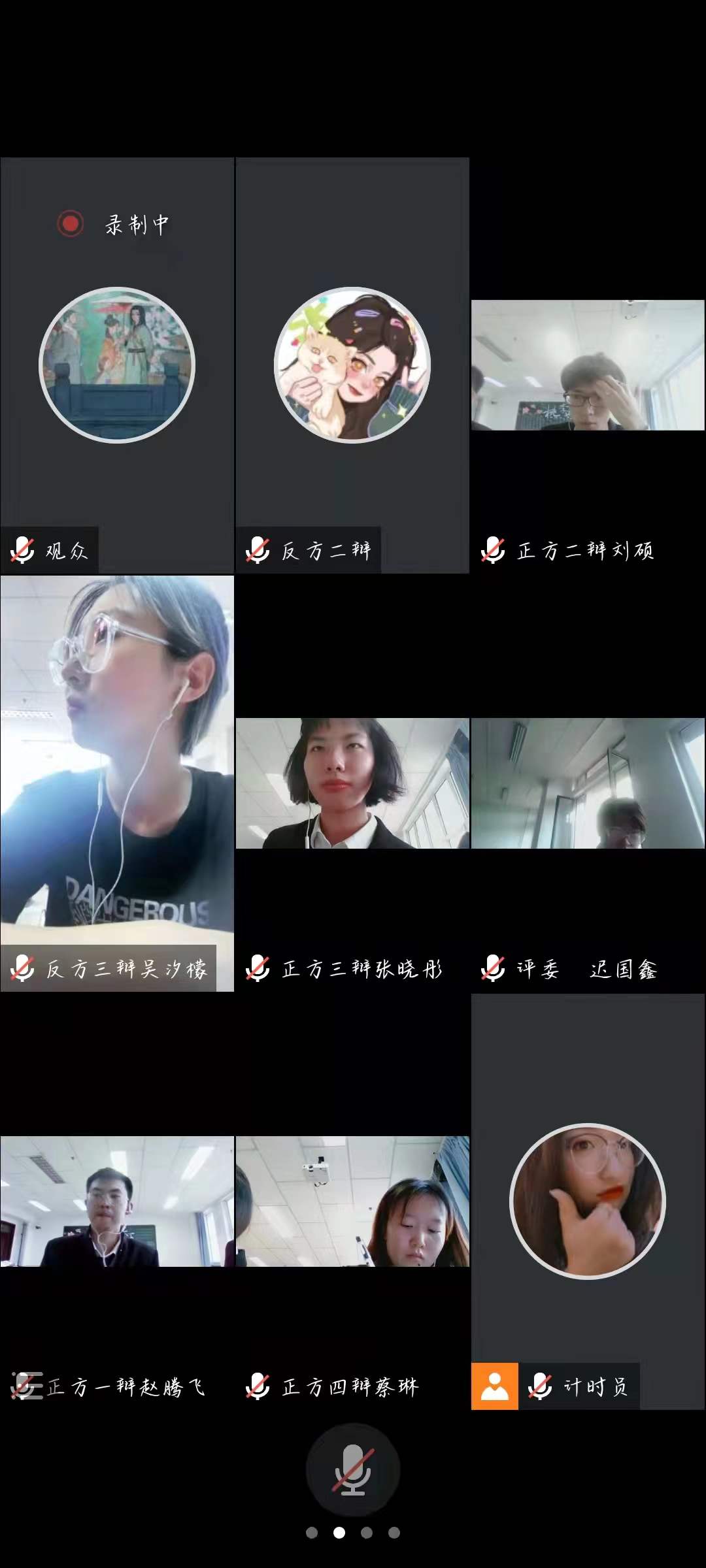Select 正方四辩蔡琳's video tile

click(352, 1201)
